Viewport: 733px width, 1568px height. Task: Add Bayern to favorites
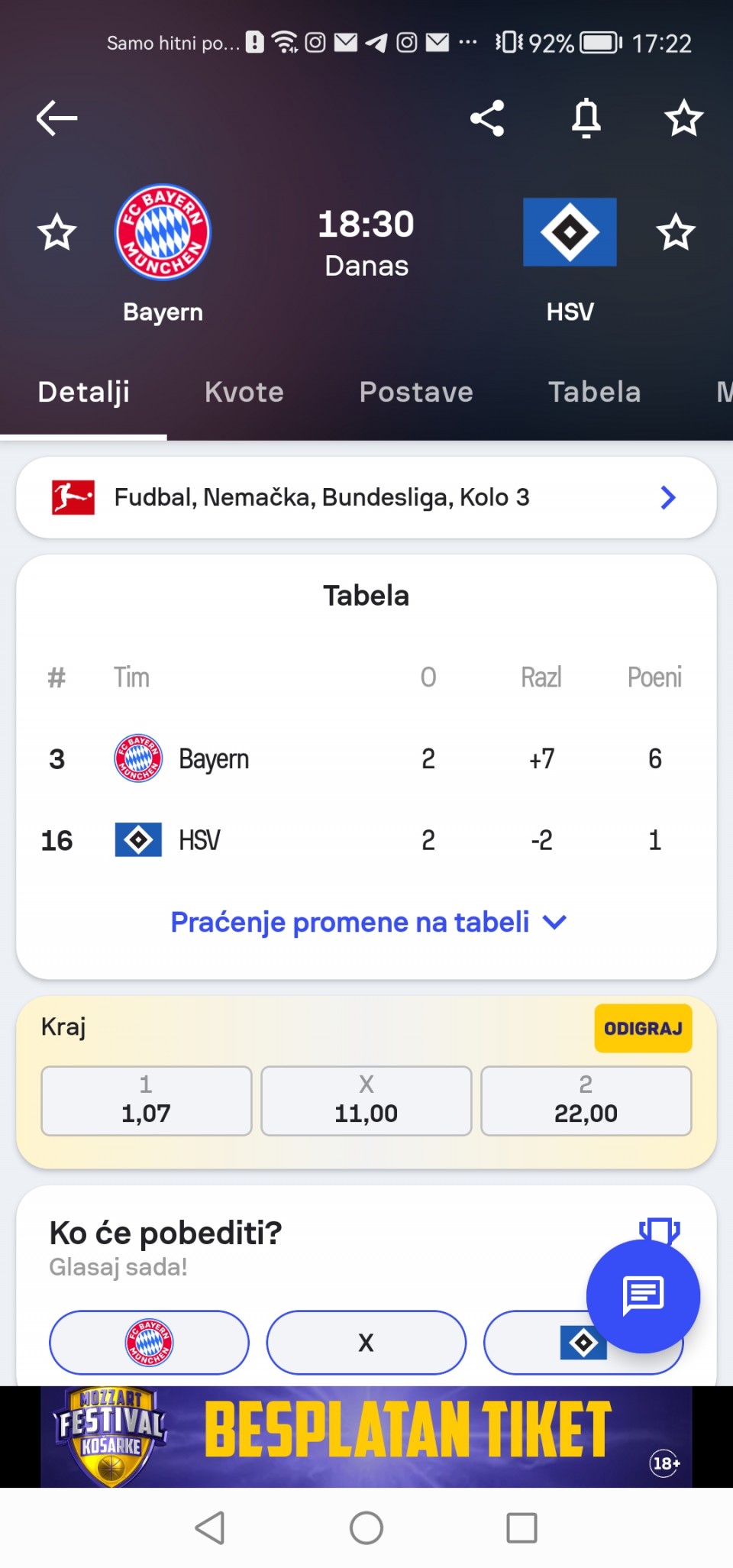point(57,232)
